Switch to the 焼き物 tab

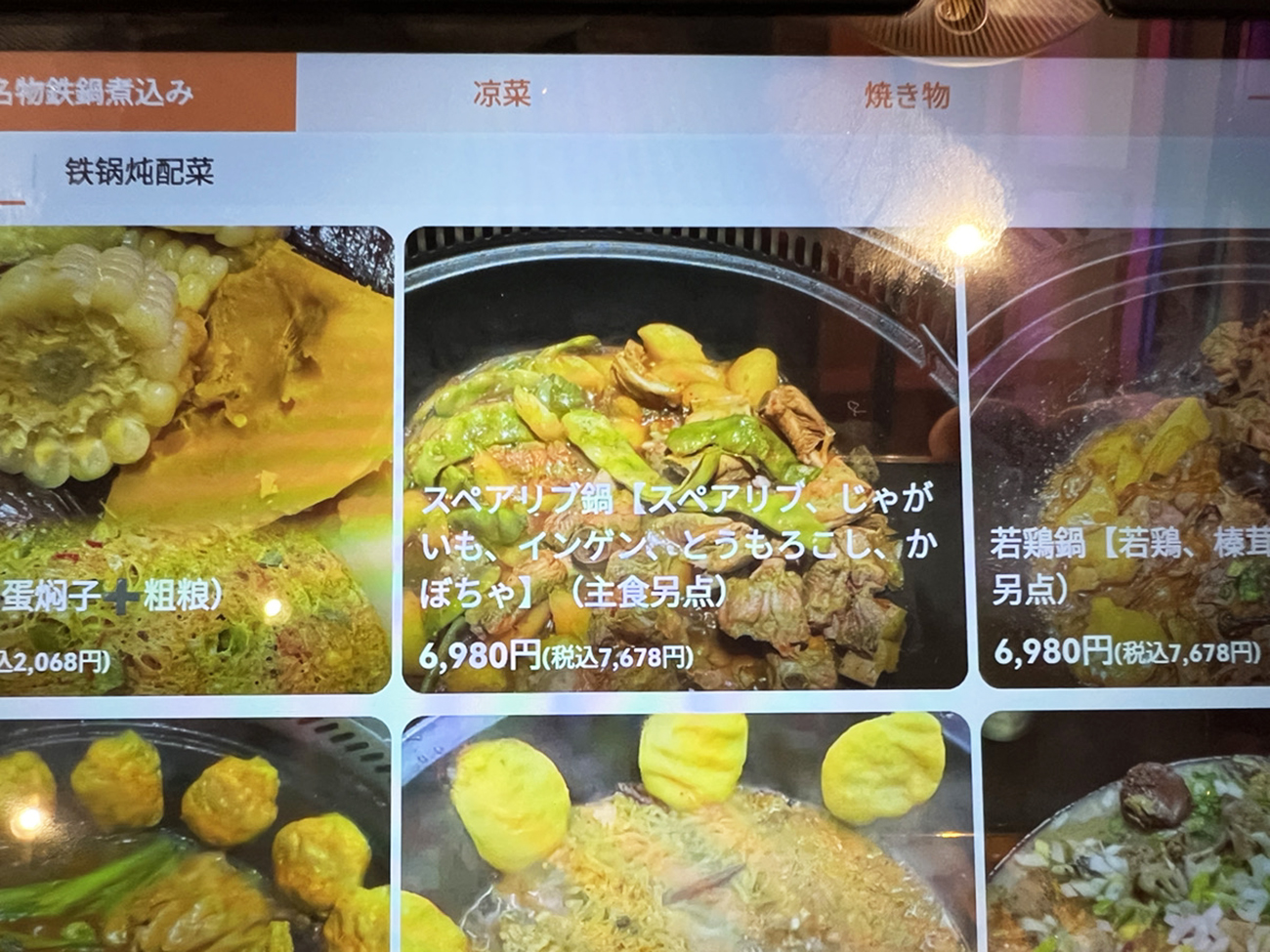pyautogui.click(x=907, y=96)
